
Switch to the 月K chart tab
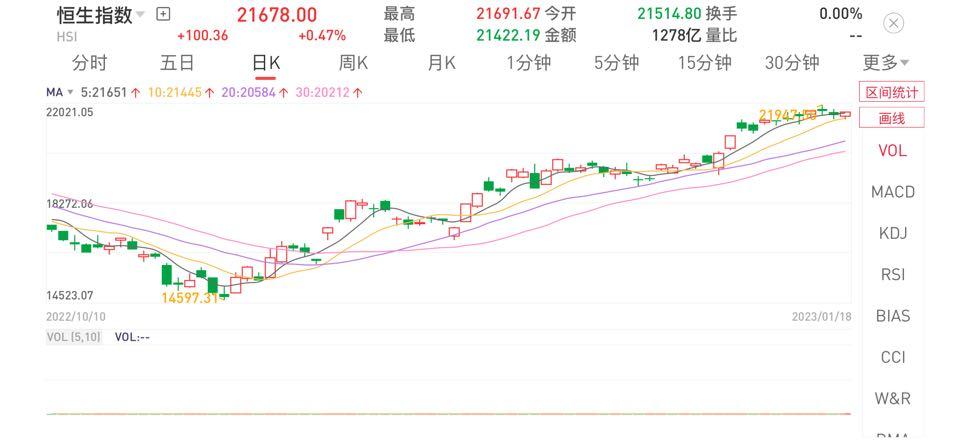[441, 63]
